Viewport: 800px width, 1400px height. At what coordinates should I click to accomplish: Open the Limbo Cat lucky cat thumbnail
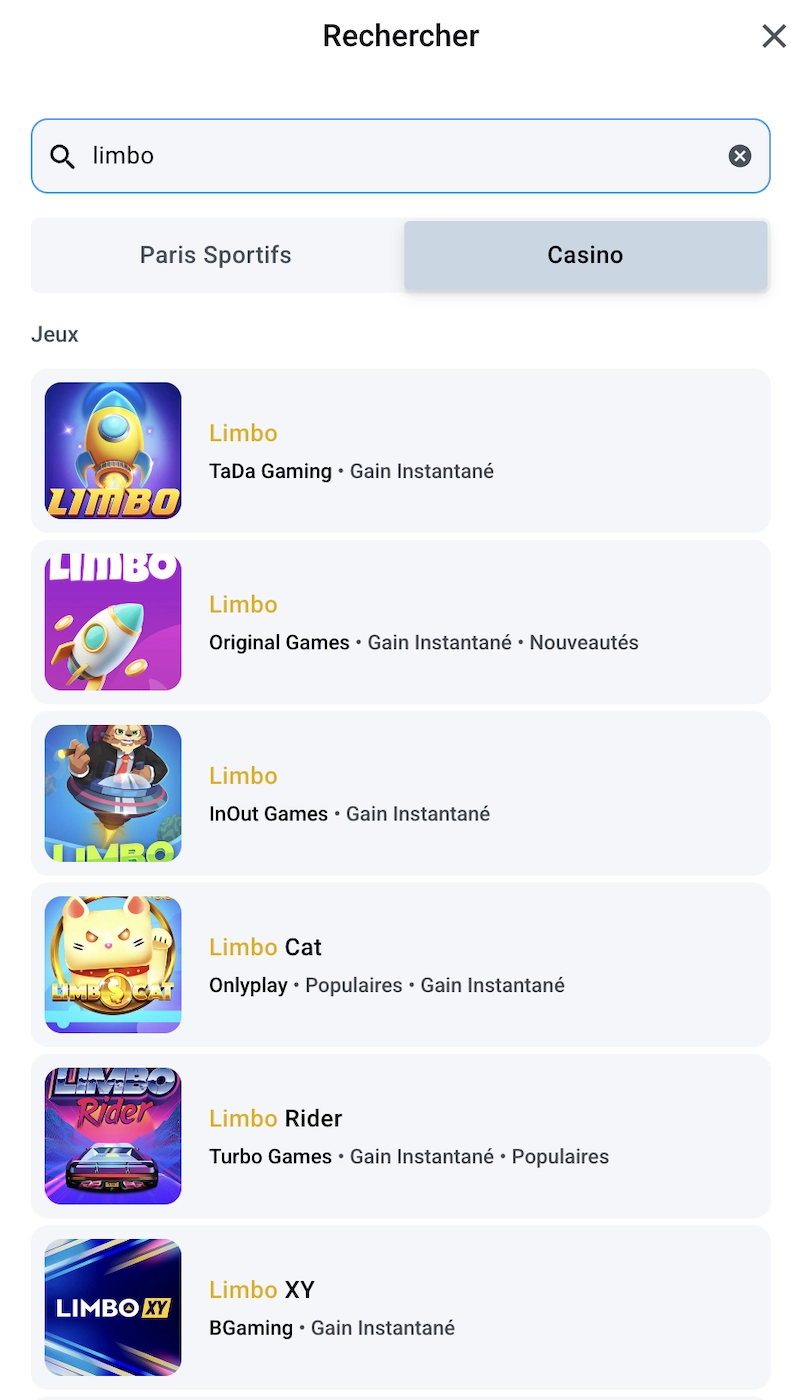(112, 964)
